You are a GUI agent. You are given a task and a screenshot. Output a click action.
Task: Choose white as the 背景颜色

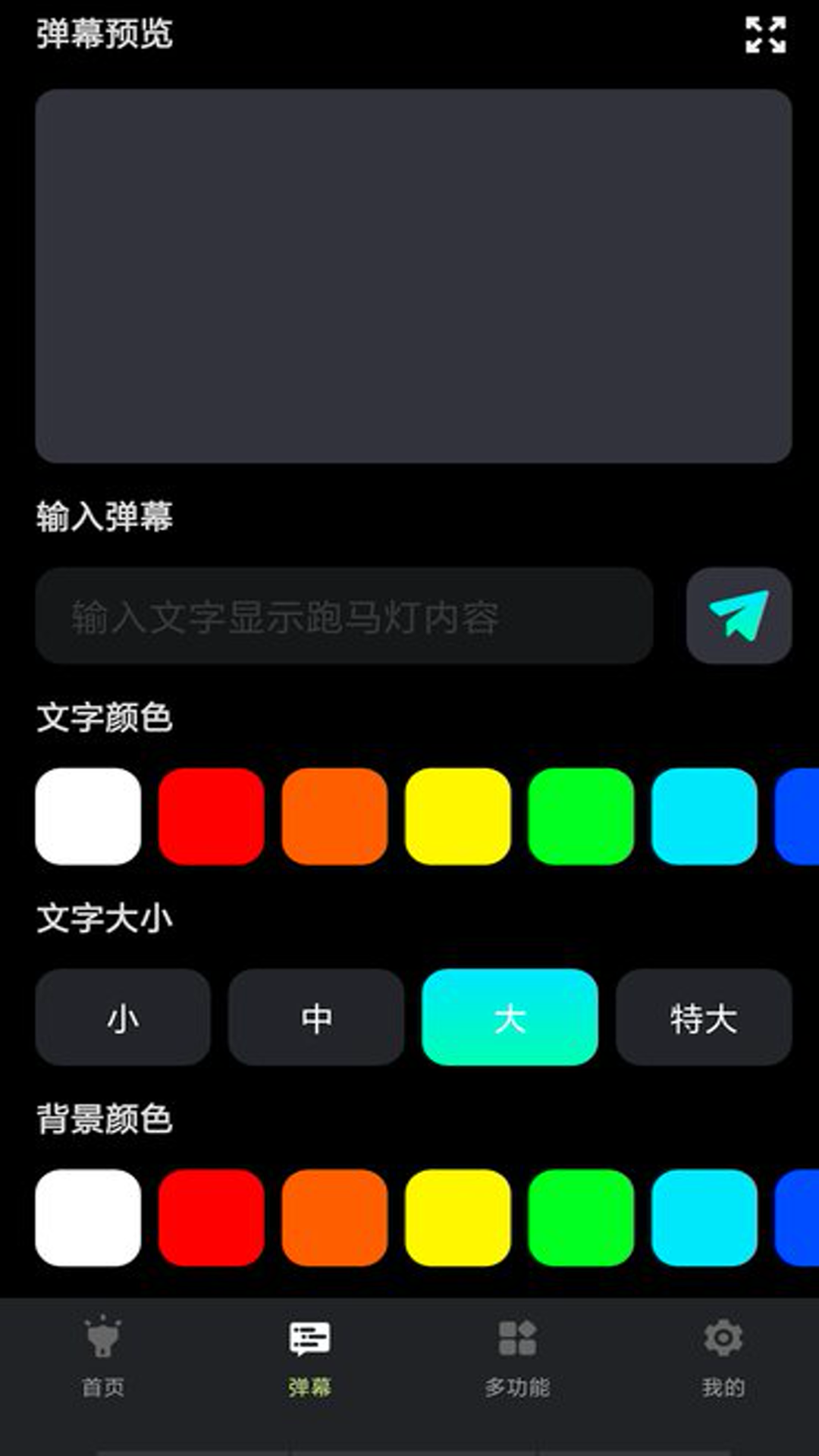[88, 1217]
